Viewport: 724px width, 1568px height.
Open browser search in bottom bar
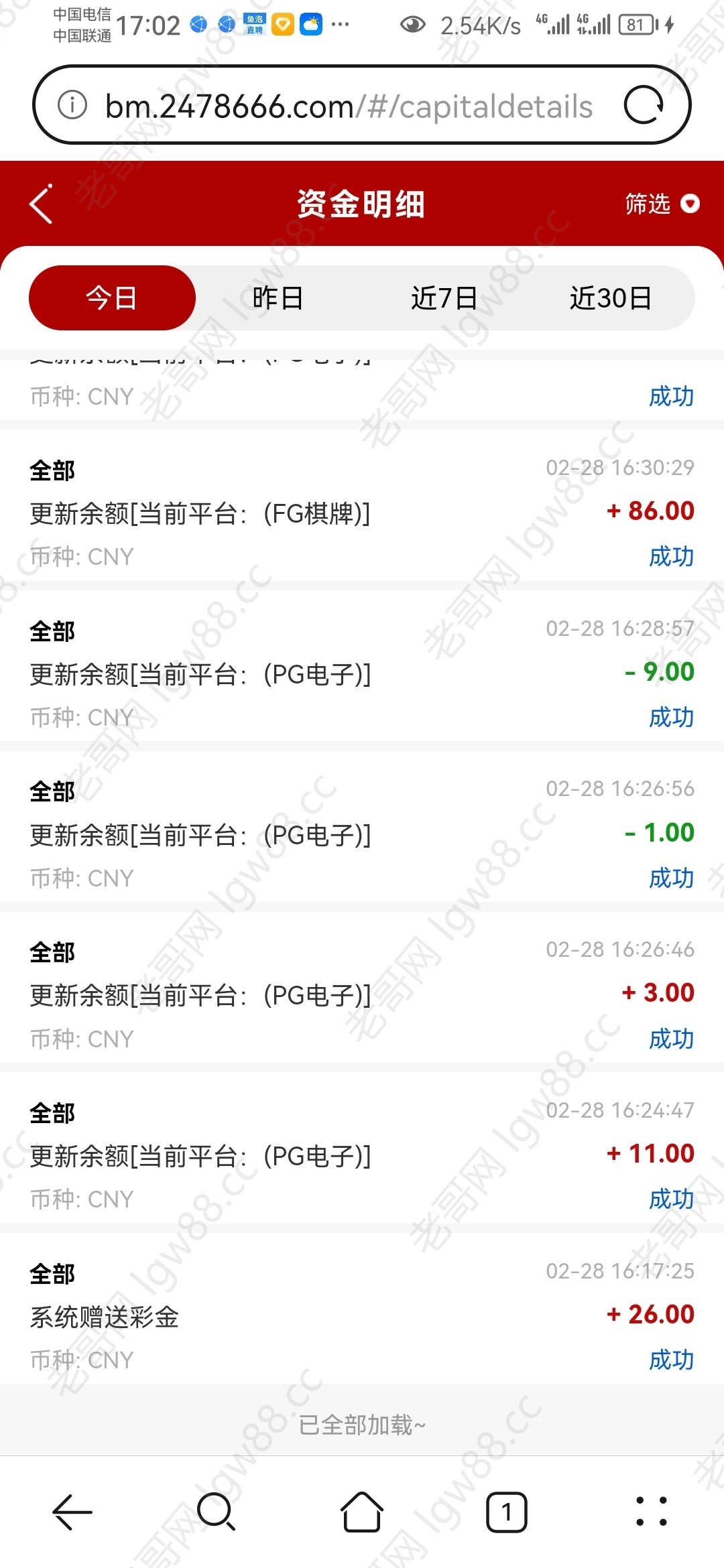tap(217, 1512)
